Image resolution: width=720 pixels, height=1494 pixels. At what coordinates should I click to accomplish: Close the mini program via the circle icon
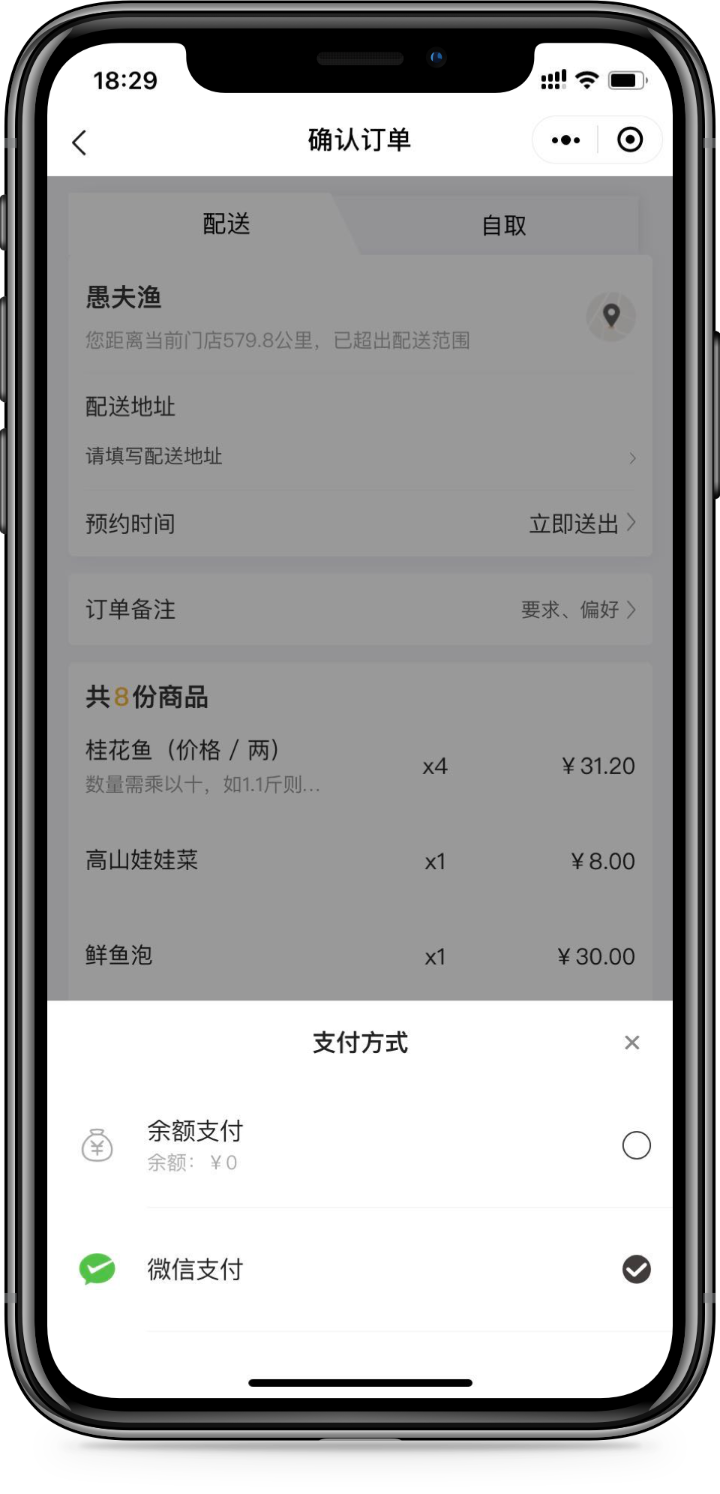click(x=630, y=140)
